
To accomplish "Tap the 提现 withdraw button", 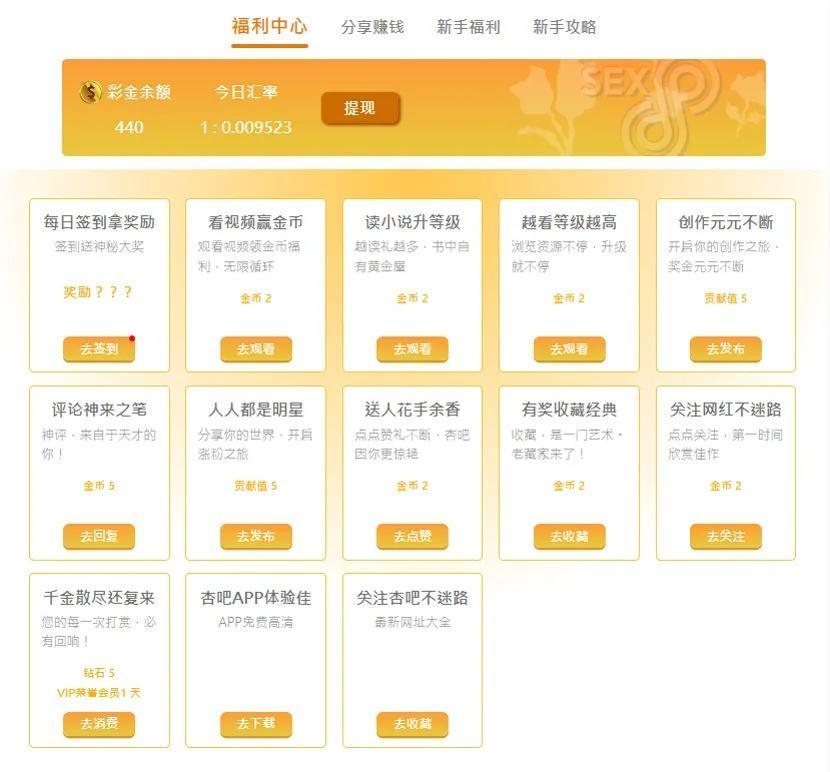I will coord(360,108).
